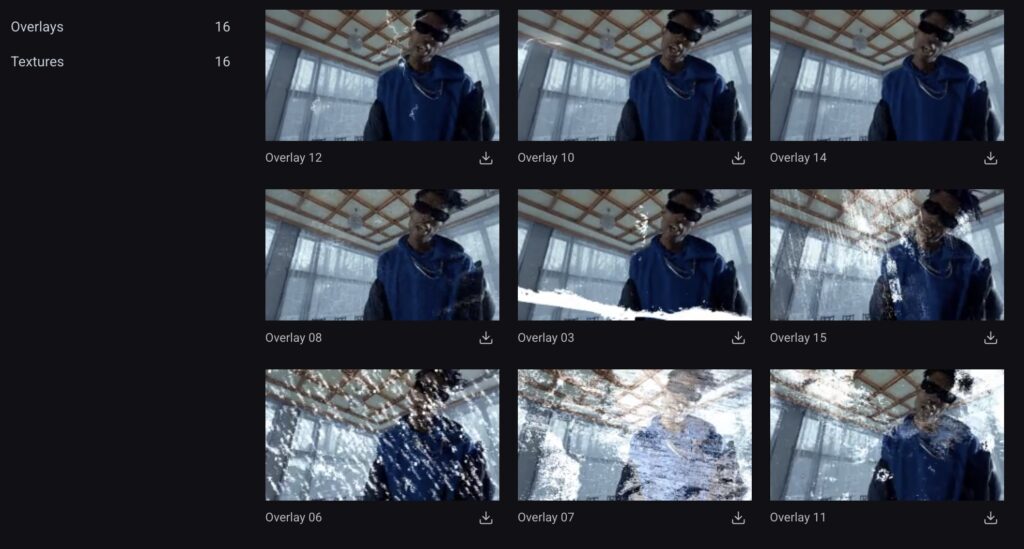The width and height of the screenshot is (1024, 549).
Task: Open the Textures category
Action: pyautogui.click(x=37, y=62)
